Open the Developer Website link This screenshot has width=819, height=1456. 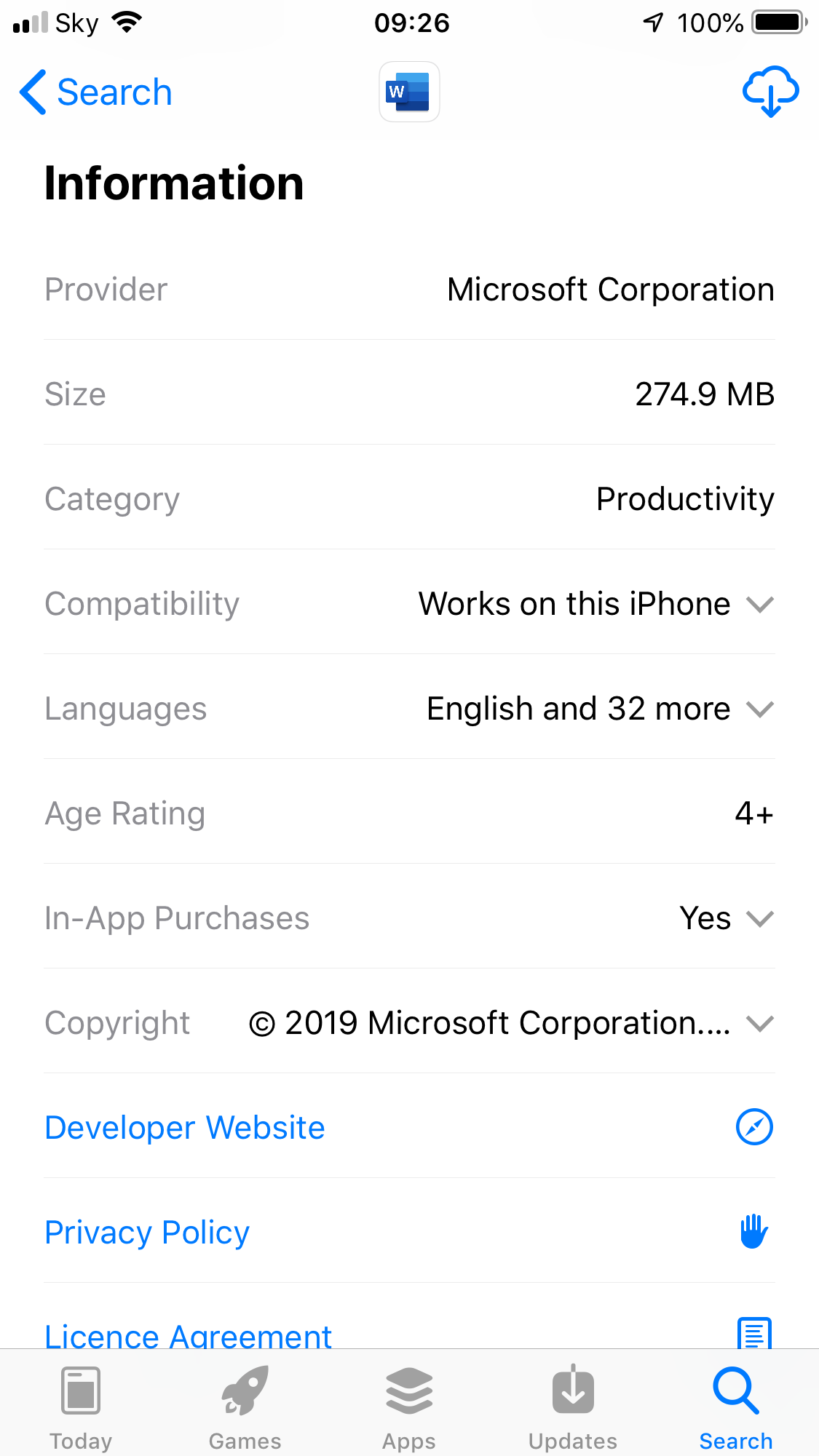click(185, 1128)
